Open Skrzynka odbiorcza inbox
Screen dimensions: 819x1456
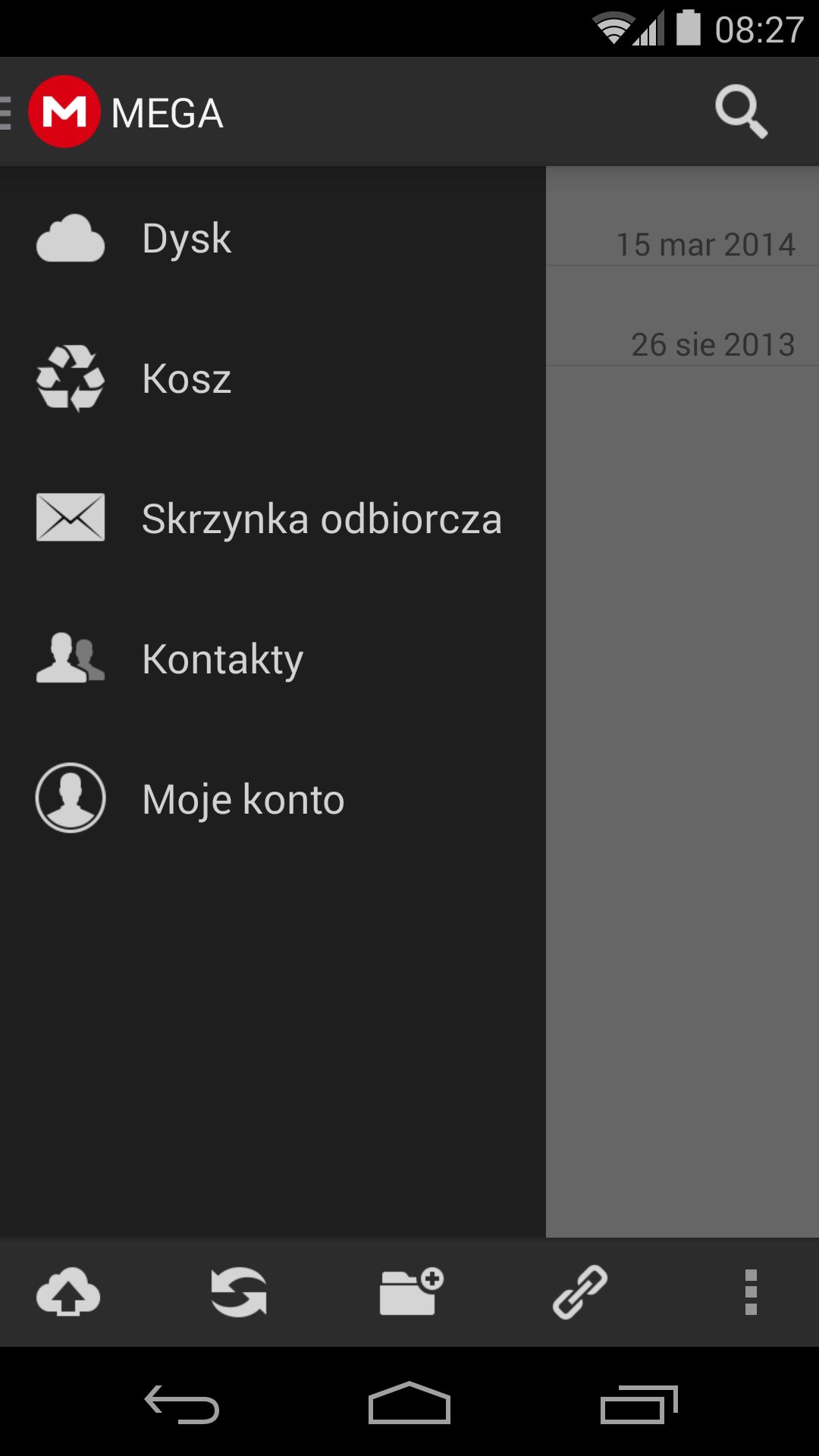[x=273, y=519]
